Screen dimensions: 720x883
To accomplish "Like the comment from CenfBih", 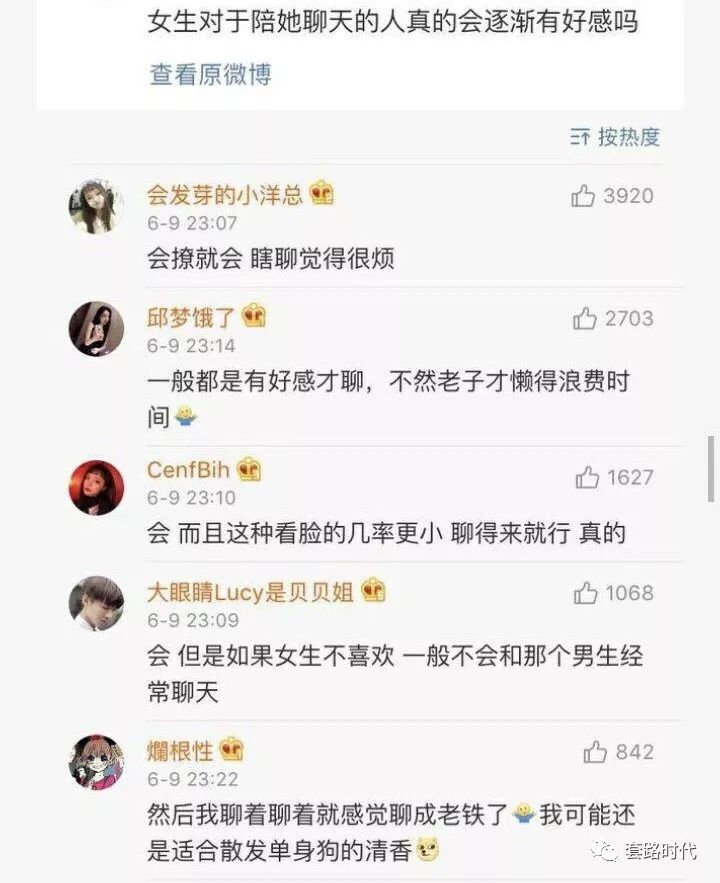I will (587, 478).
